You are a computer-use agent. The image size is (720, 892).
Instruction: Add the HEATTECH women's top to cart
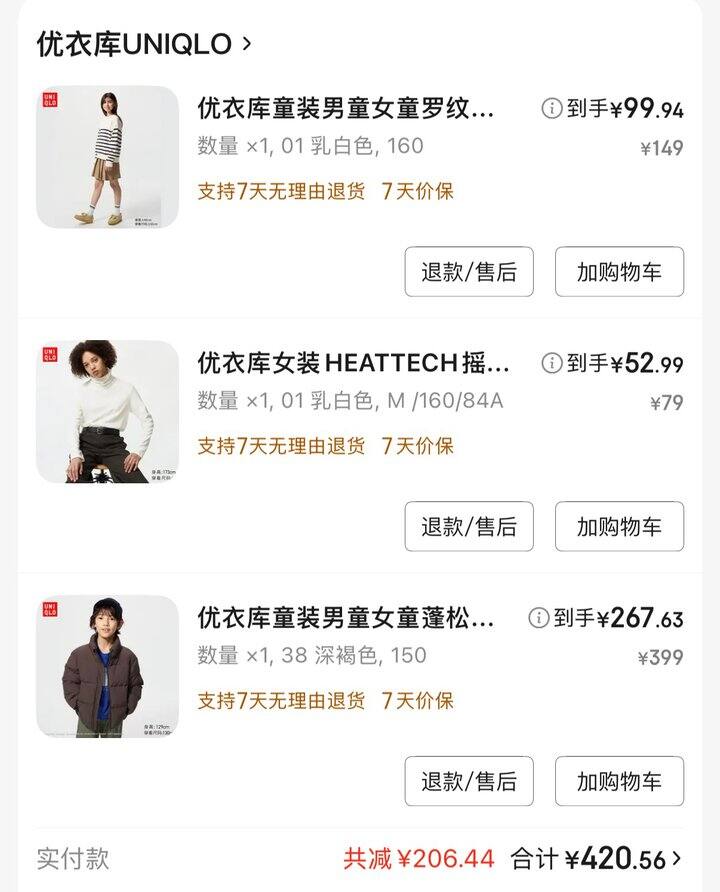point(619,527)
